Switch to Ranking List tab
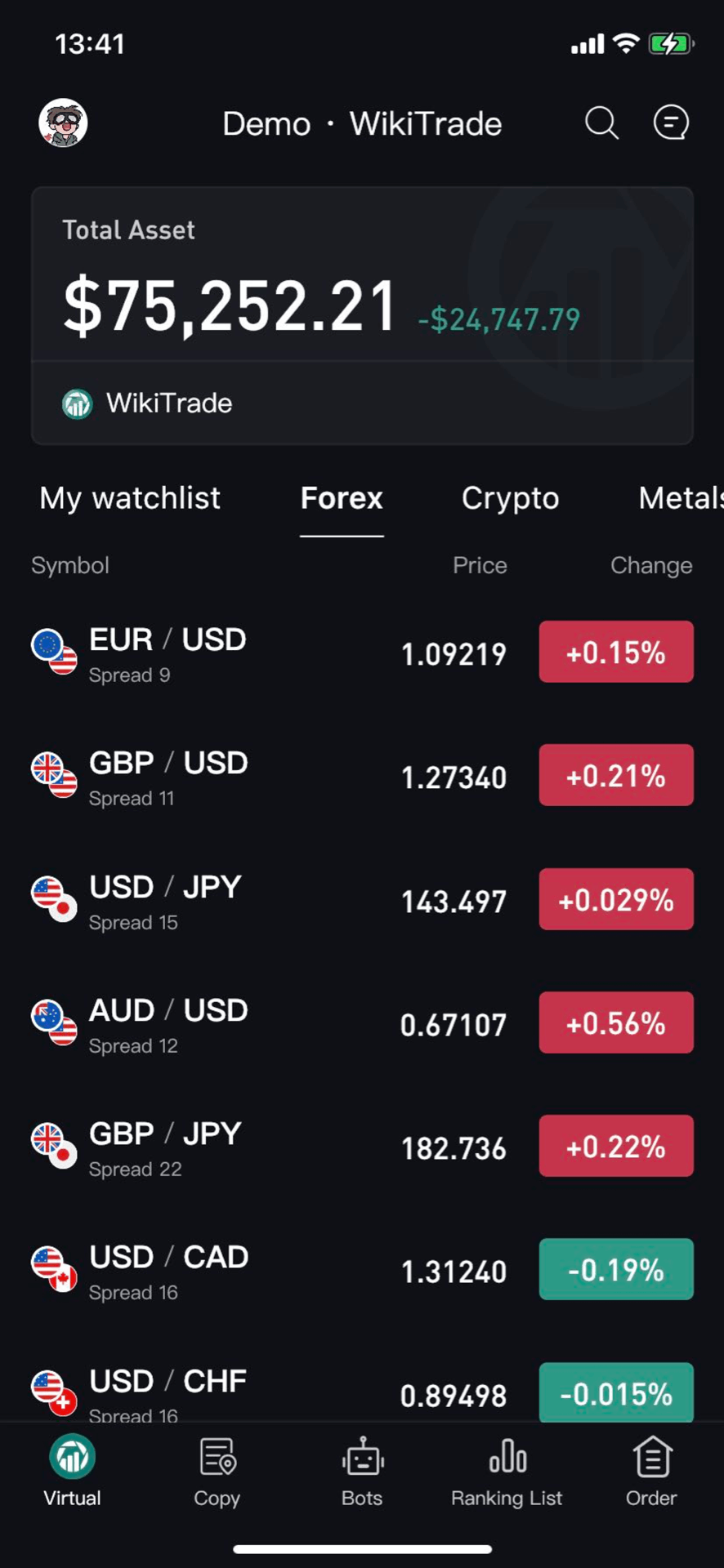Screen dimensions: 724x1568 pyautogui.click(x=507, y=1472)
